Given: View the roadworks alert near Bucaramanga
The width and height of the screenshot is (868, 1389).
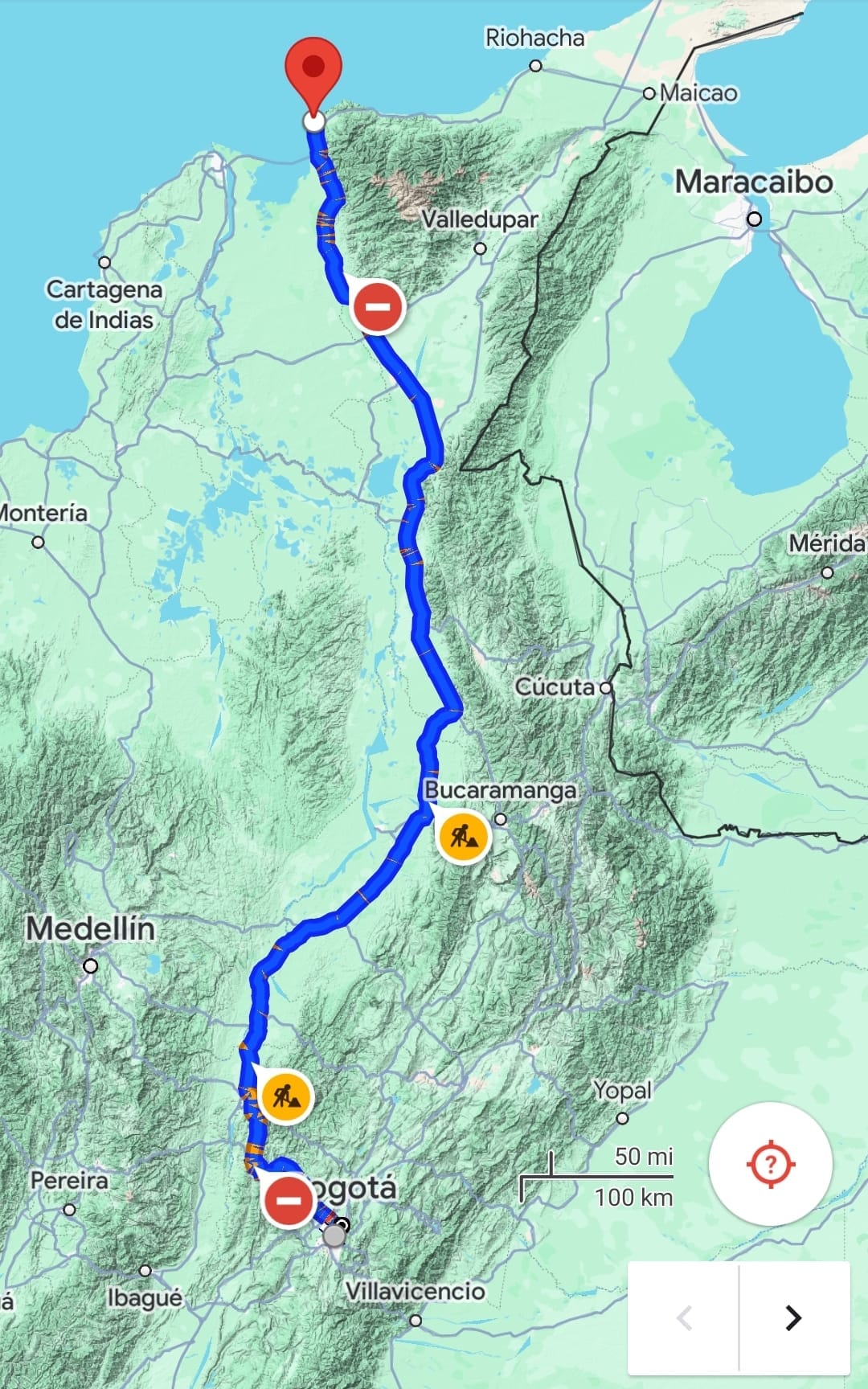Looking at the screenshot, I should pyautogui.click(x=463, y=835).
